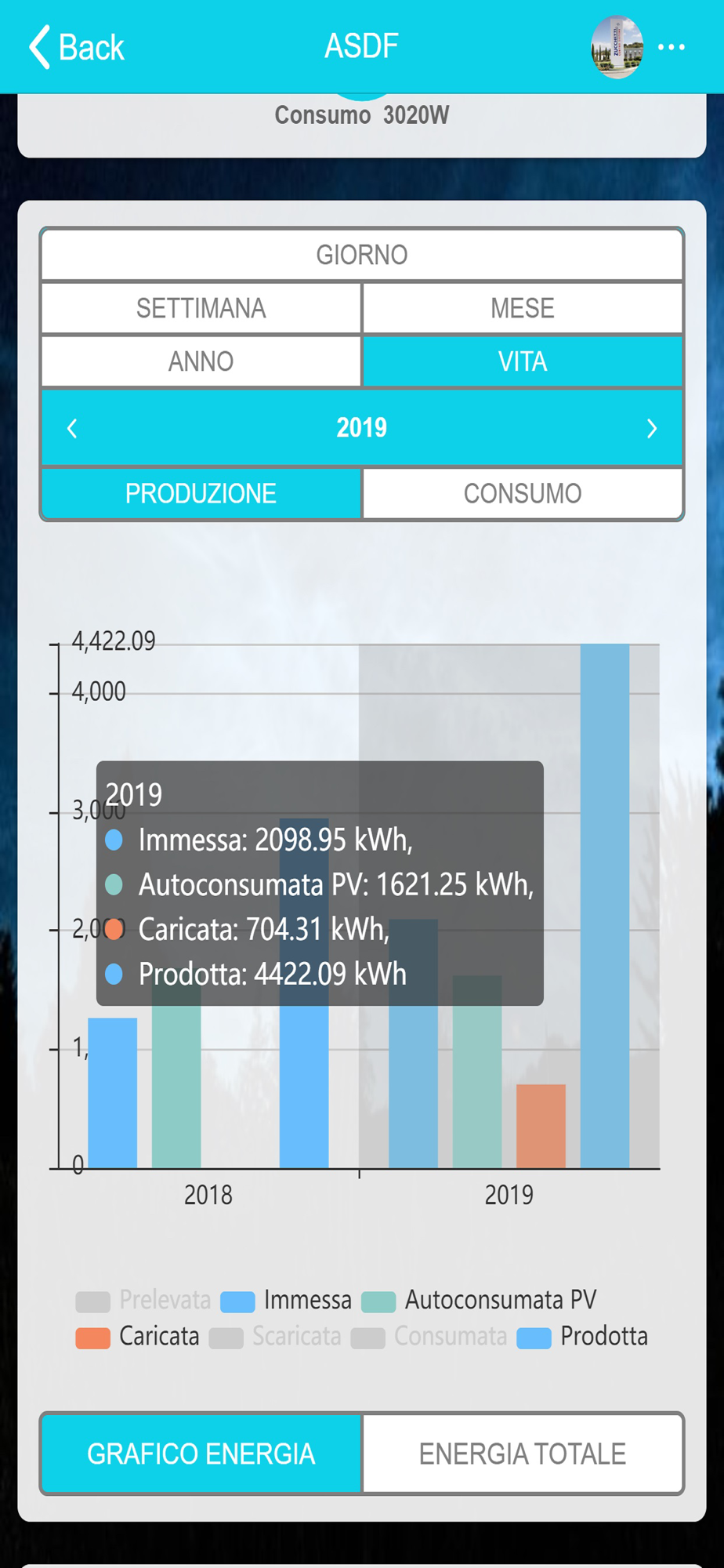Open the profile avatar picture

tap(617, 47)
